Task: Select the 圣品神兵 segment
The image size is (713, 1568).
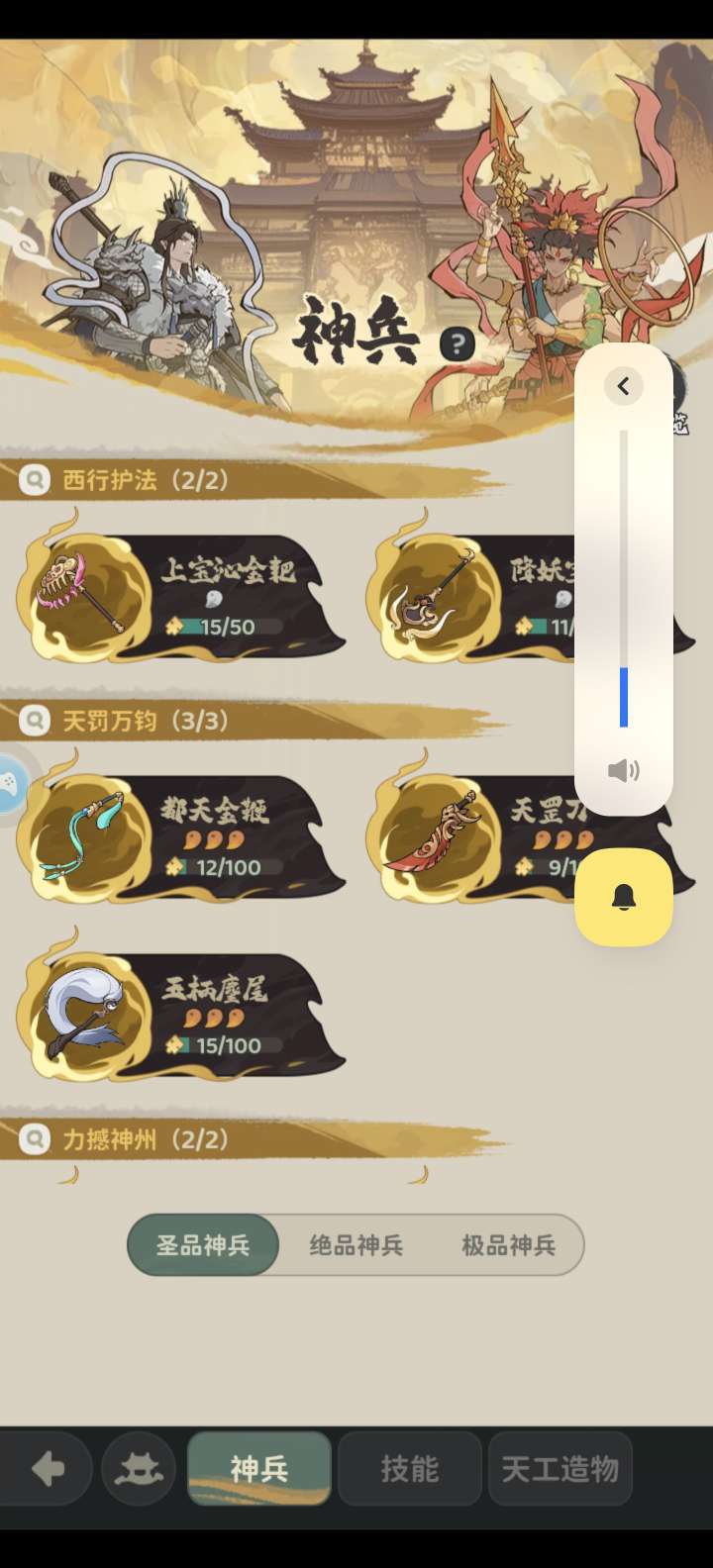Action: (x=204, y=1245)
